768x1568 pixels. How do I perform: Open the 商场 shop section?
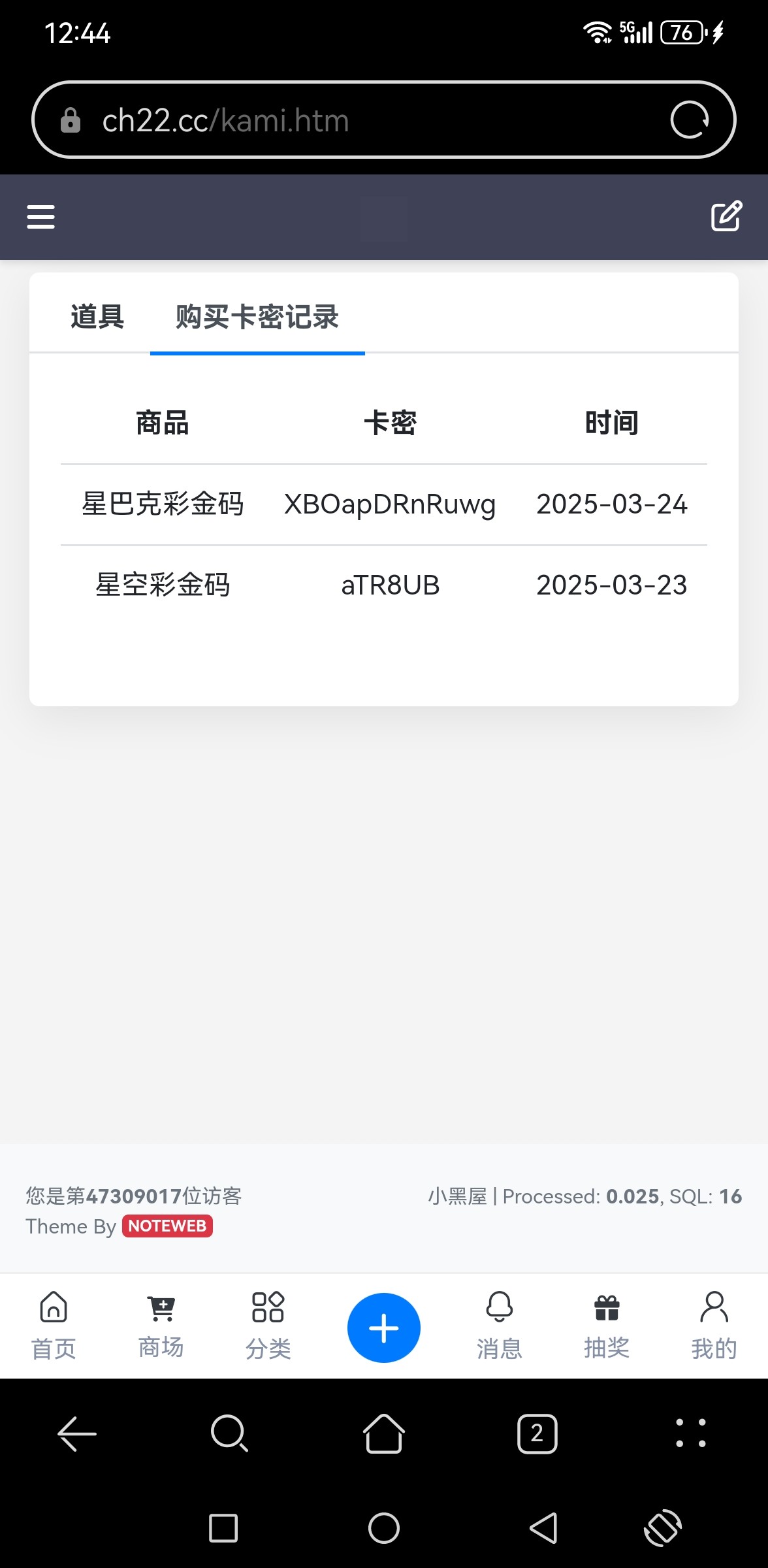(161, 1326)
